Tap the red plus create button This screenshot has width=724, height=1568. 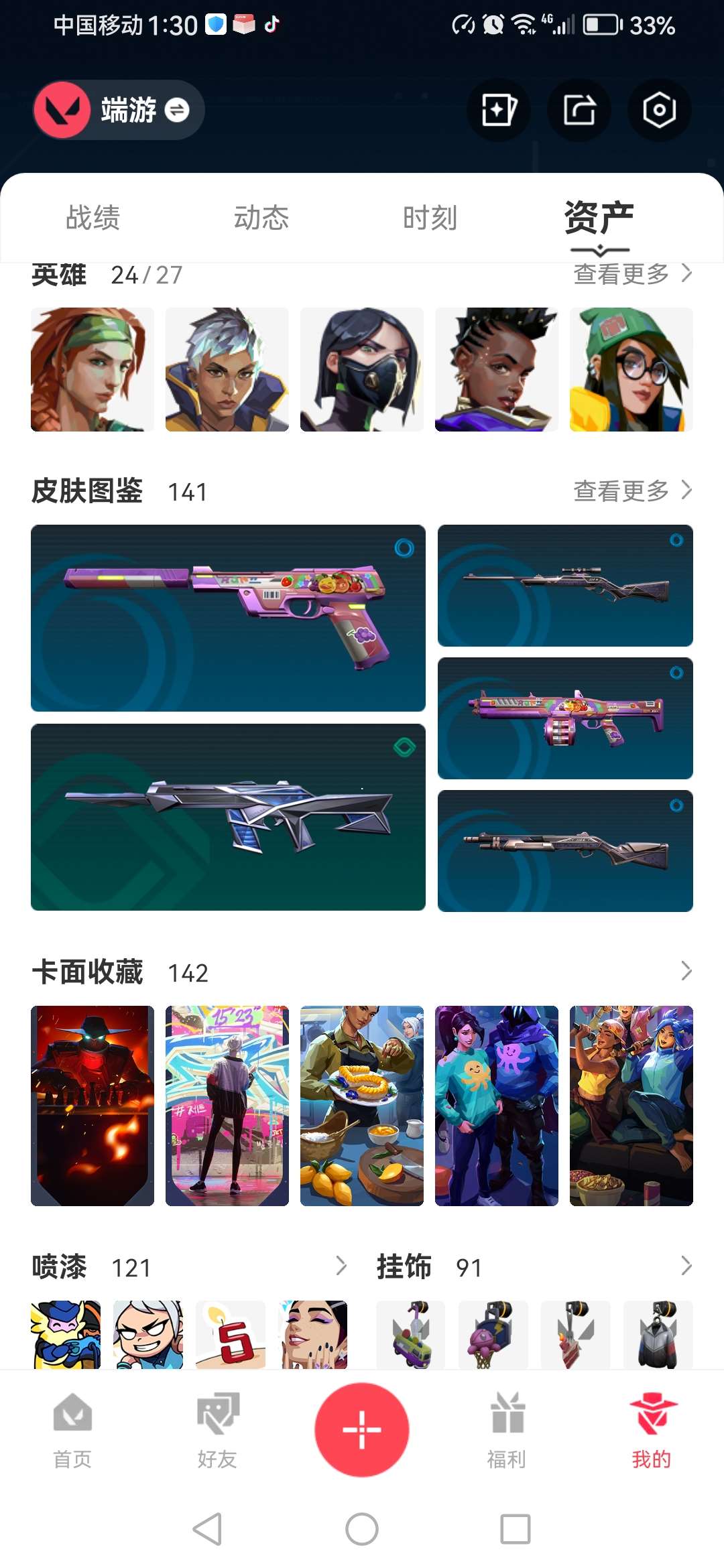click(362, 1429)
